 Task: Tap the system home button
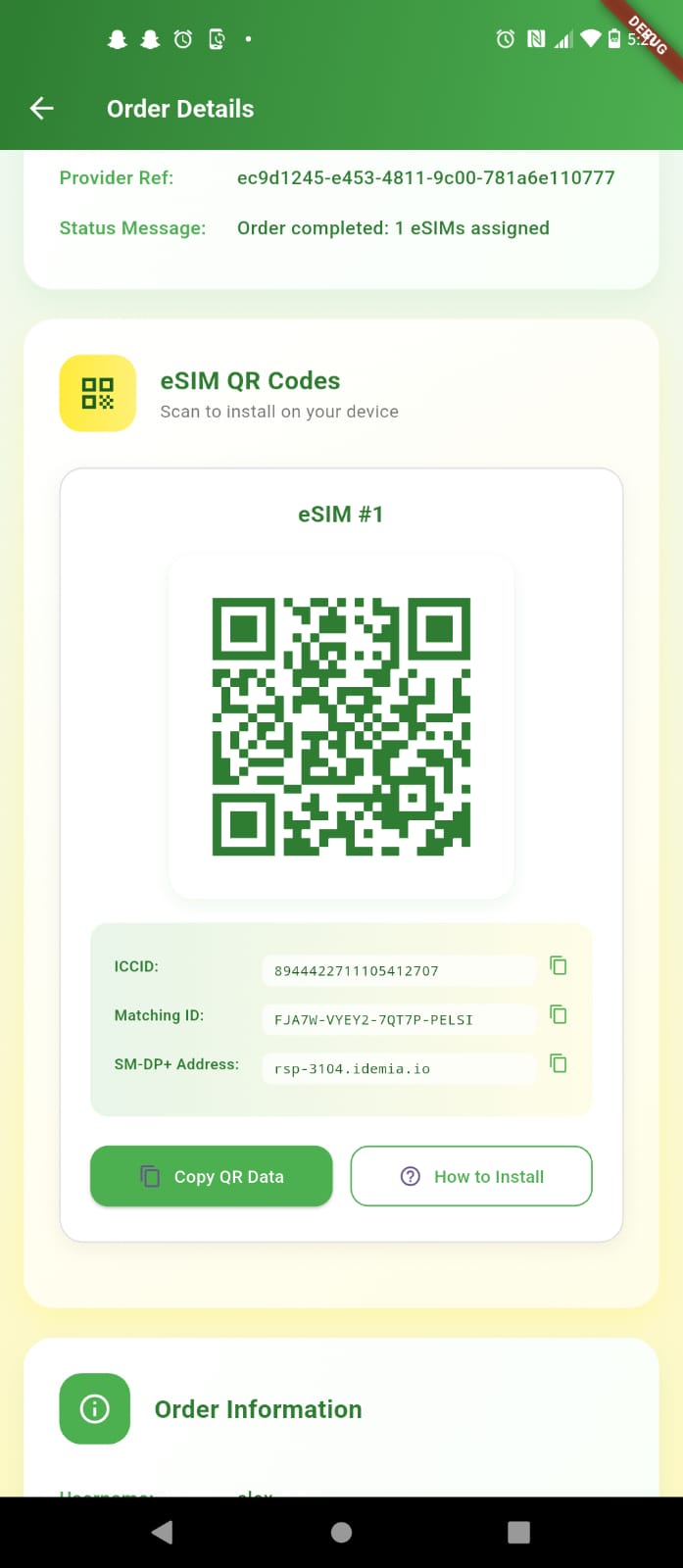341,1532
